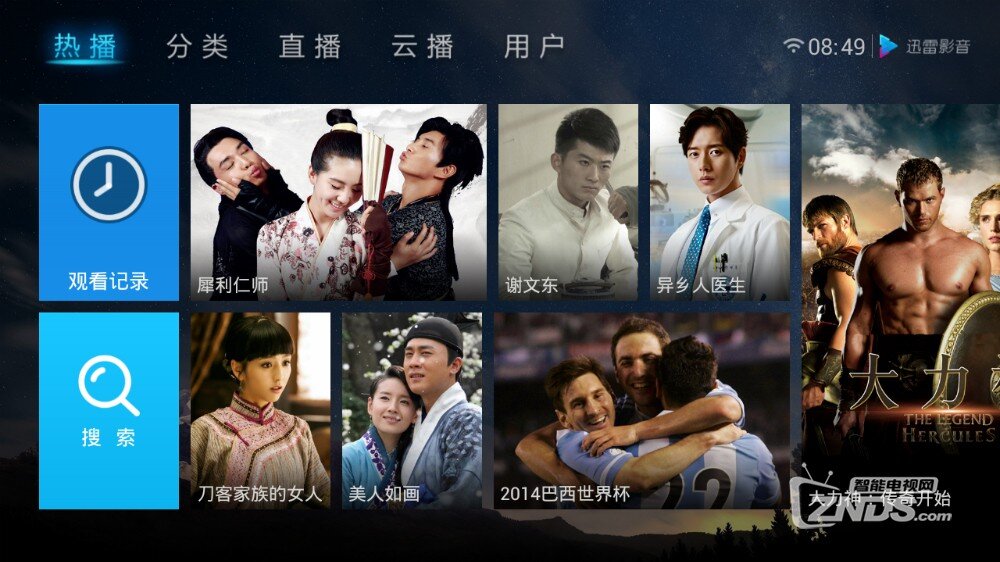The height and width of the screenshot is (562, 1000).
Task: Tap the 热播 tab
Action: pos(85,46)
